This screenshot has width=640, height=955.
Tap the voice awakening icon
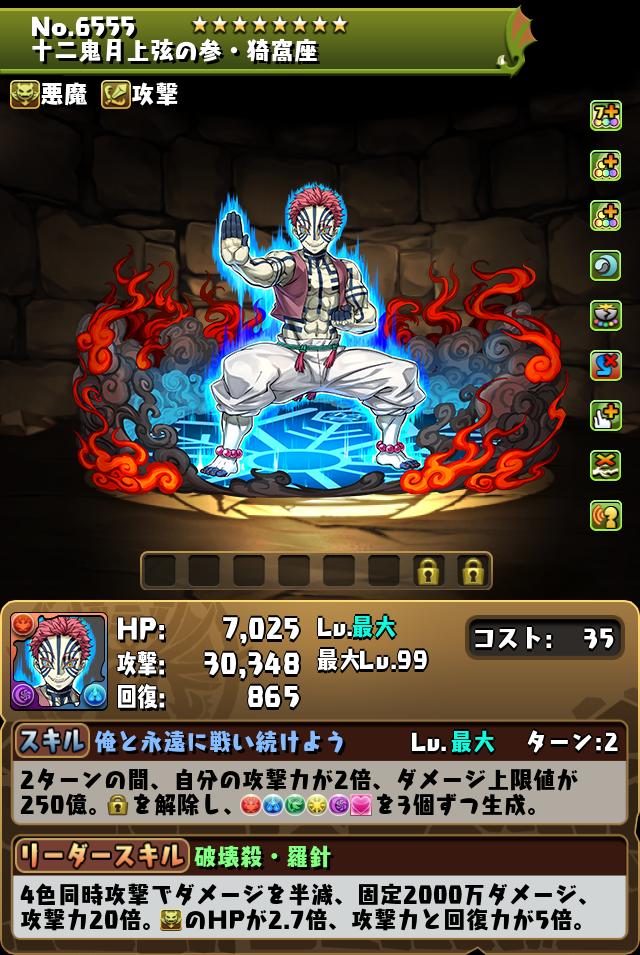(606, 516)
